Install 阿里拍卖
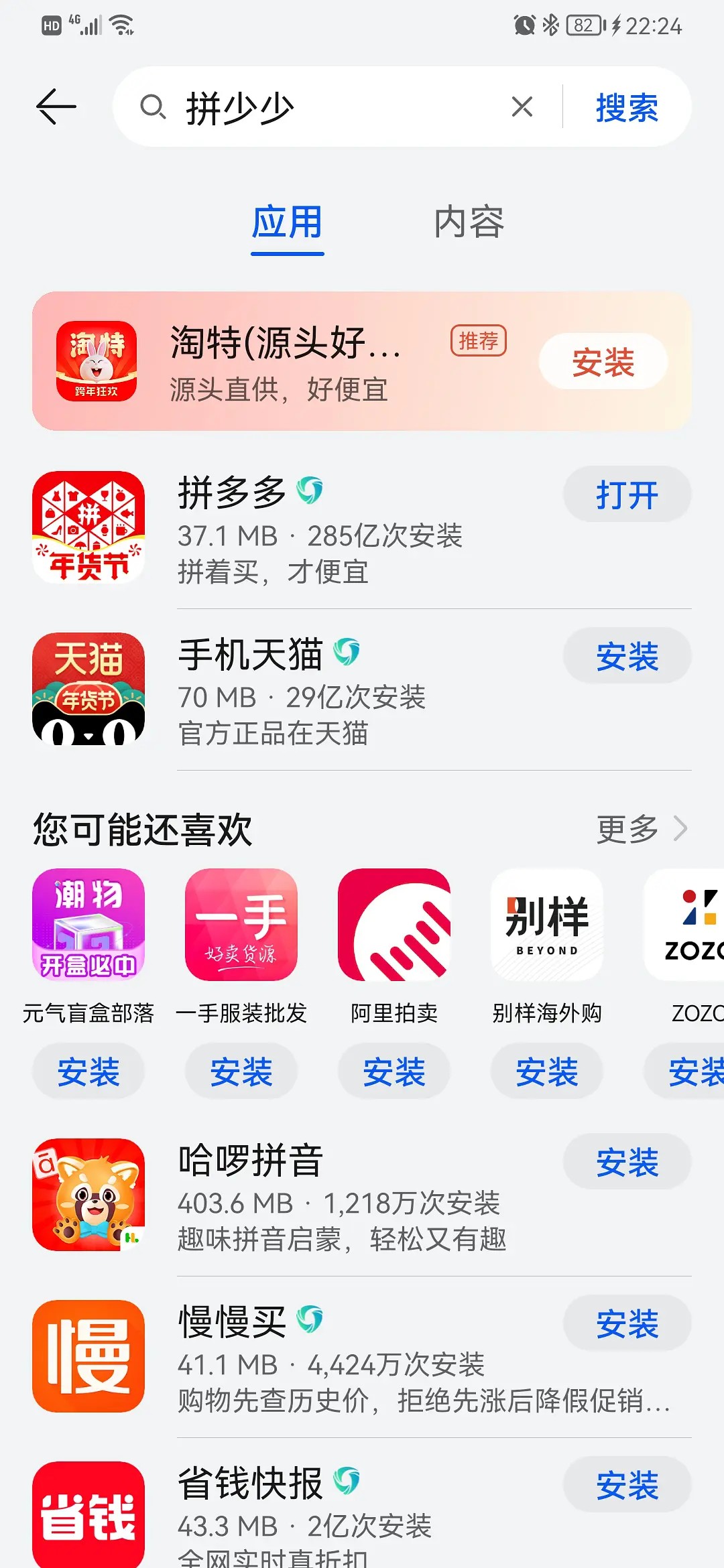 click(394, 1071)
